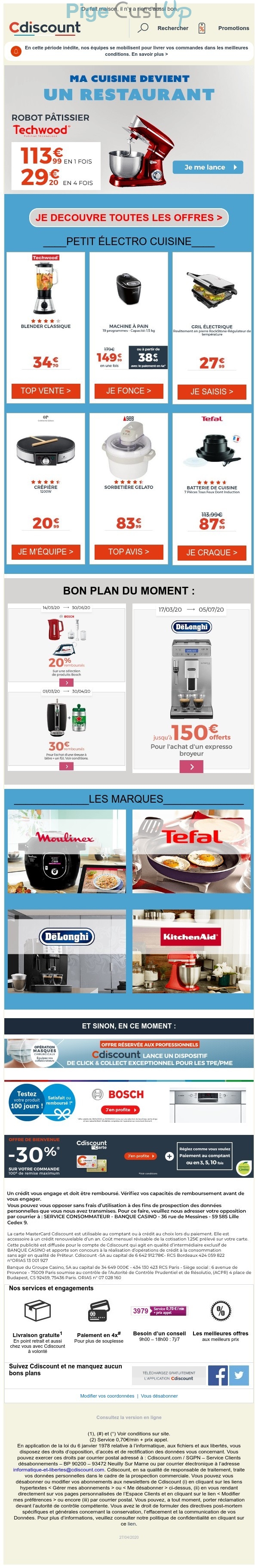
Task: Select JE M'ÉQUIPE under the crêpière
Action: [46, 552]
